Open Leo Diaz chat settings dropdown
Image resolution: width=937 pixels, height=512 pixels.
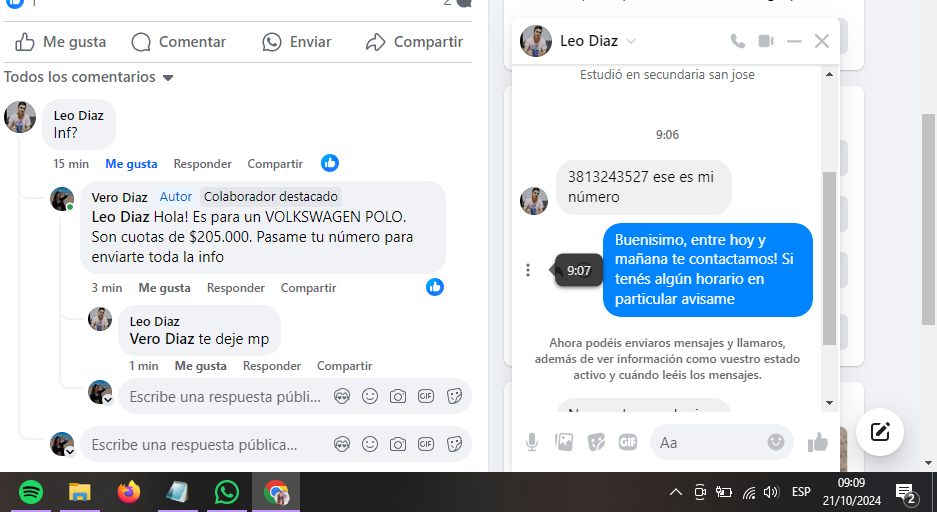pyautogui.click(x=631, y=41)
